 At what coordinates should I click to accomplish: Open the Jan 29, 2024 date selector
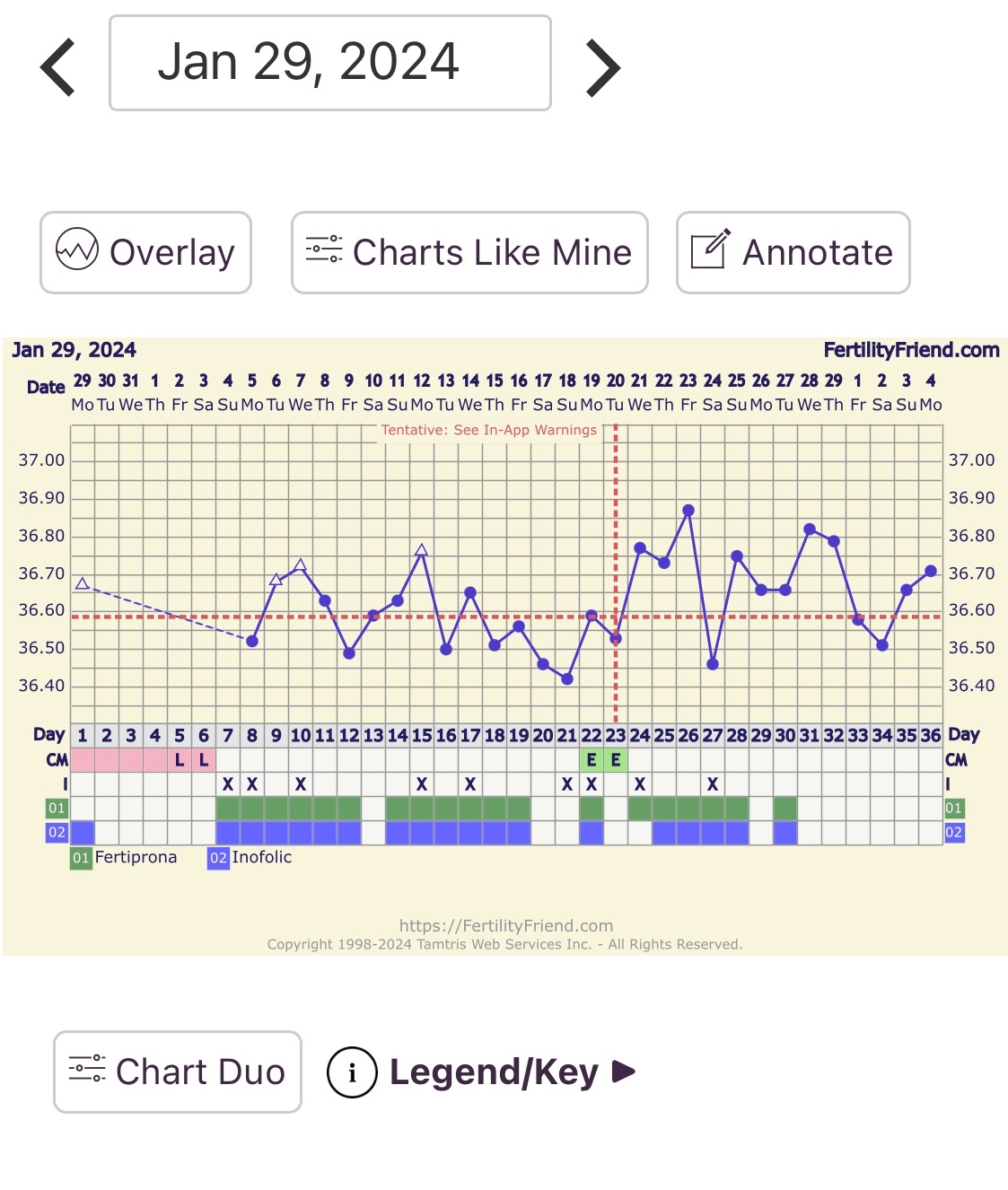click(329, 64)
